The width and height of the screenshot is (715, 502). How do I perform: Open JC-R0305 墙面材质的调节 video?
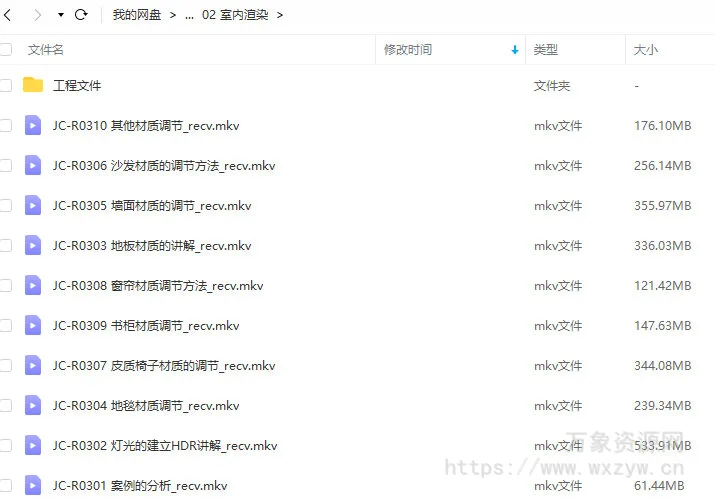coord(152,206)
